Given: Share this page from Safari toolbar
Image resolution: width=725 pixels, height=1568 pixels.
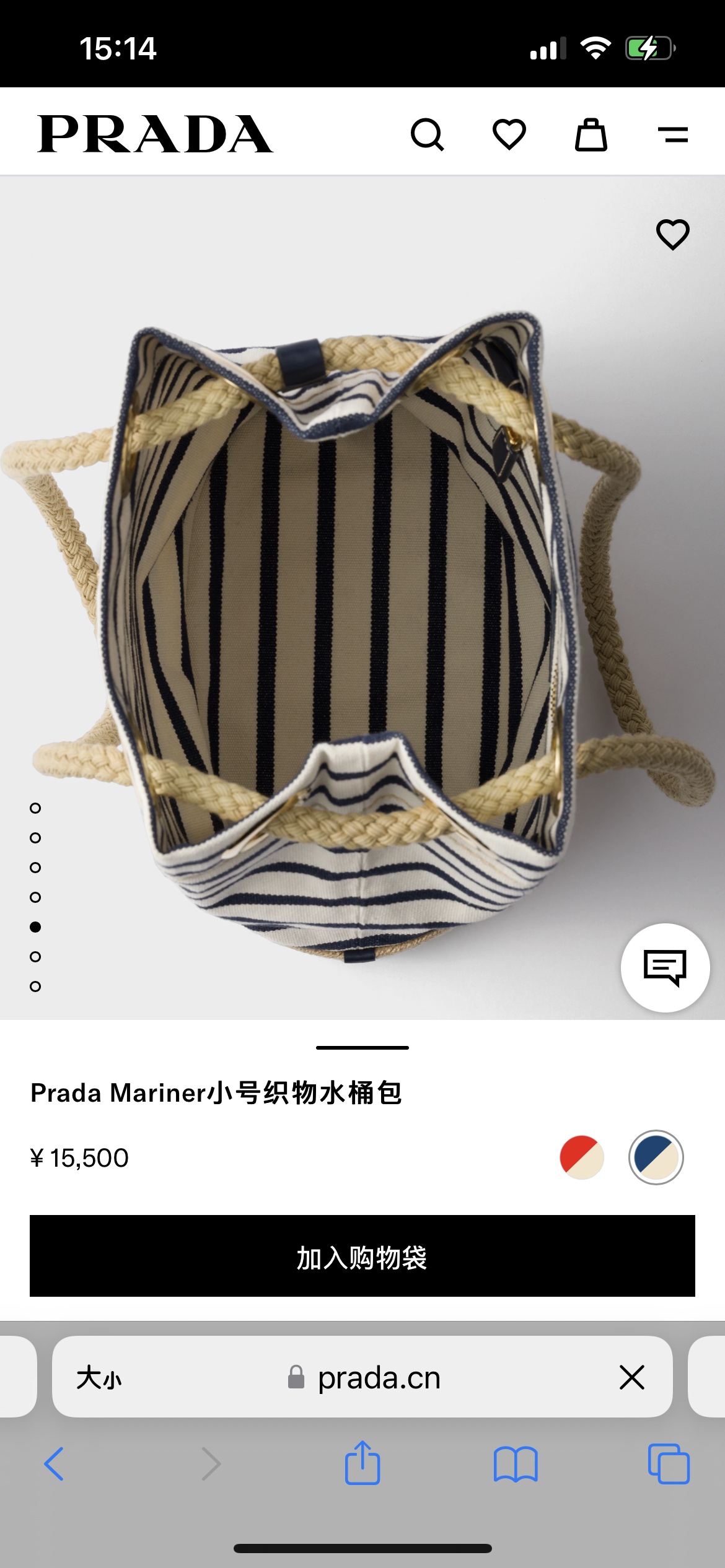Looking at the screenshot, I should coord(362,1463).
